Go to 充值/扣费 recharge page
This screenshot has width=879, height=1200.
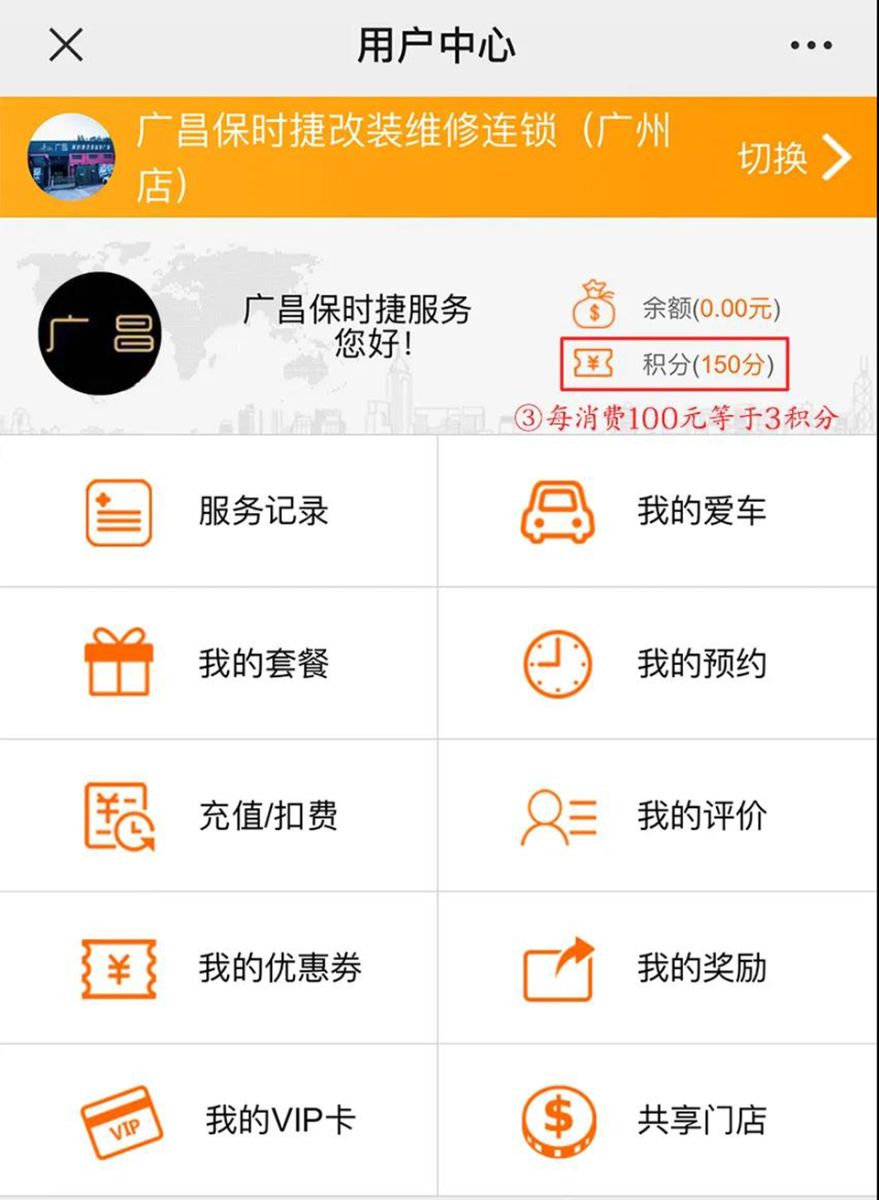(218, 816)
